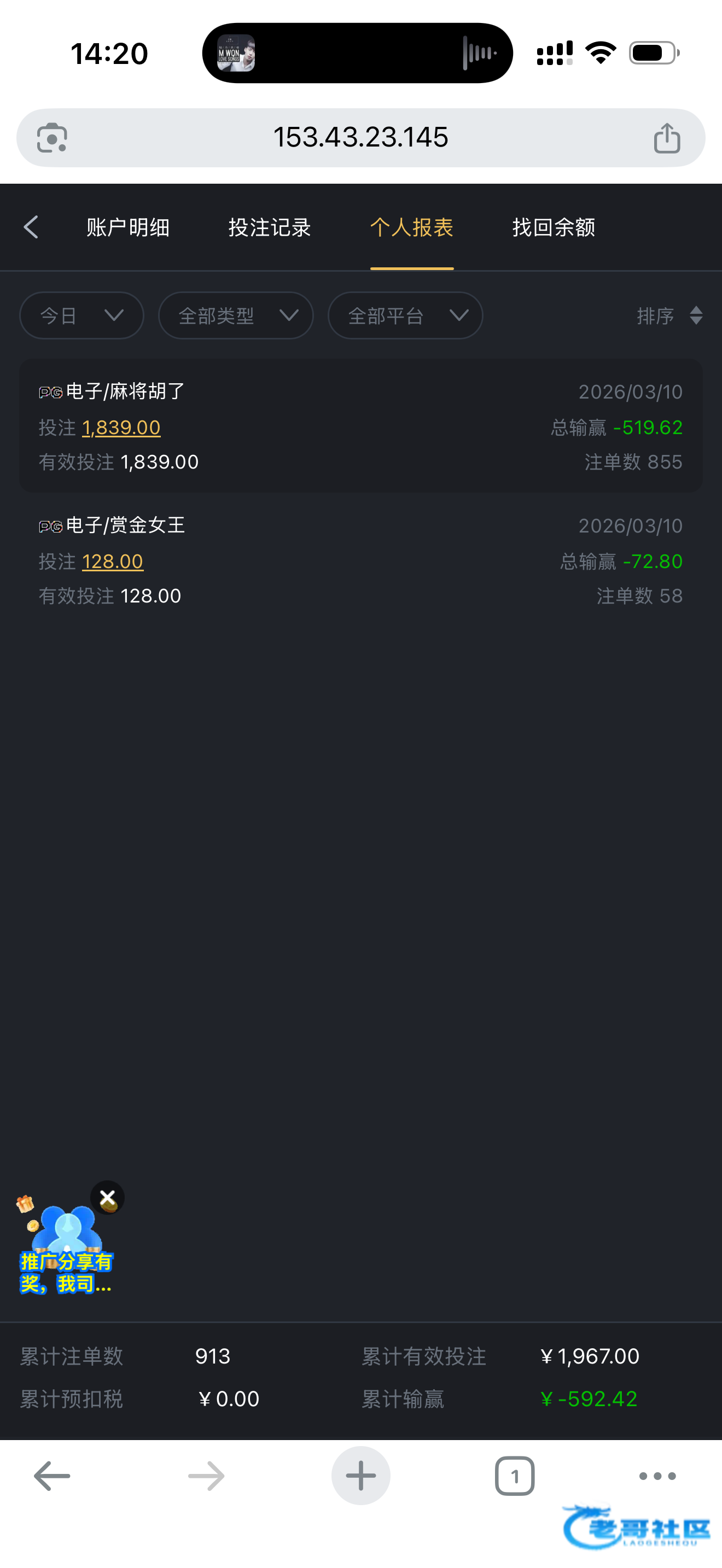The image size is (722, 1568).
Task: Open the 投注记录 tab
Action: 270,227
